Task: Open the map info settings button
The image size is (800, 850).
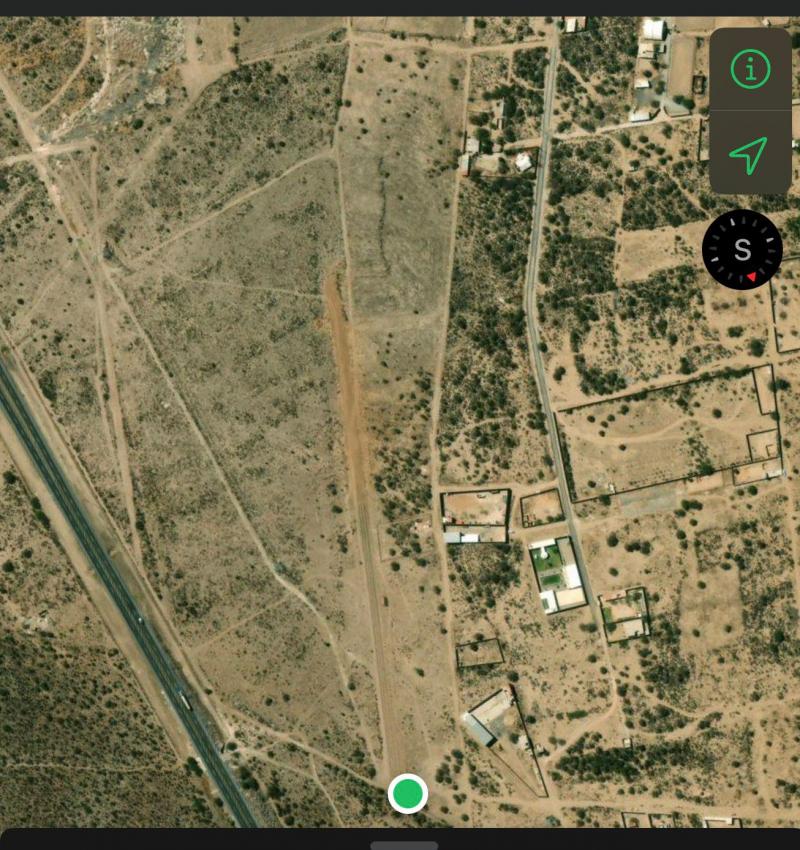Action: (750, 69)
